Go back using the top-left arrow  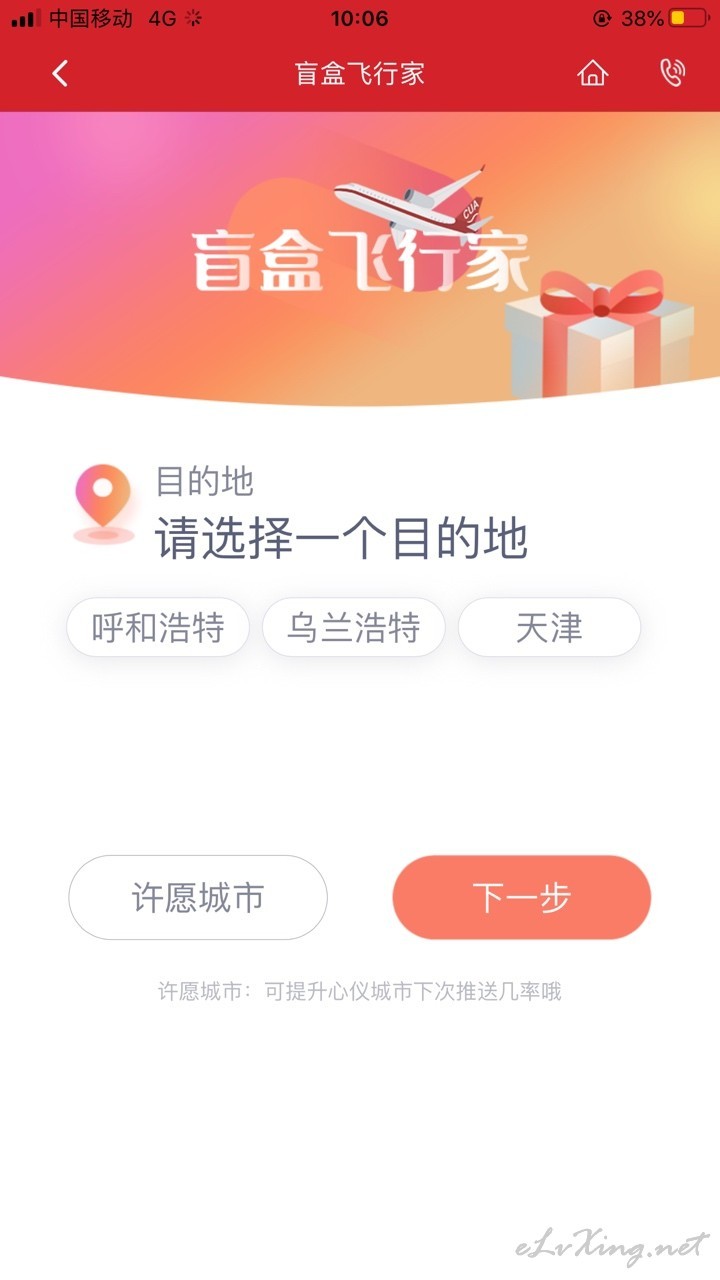coord(60,73)
